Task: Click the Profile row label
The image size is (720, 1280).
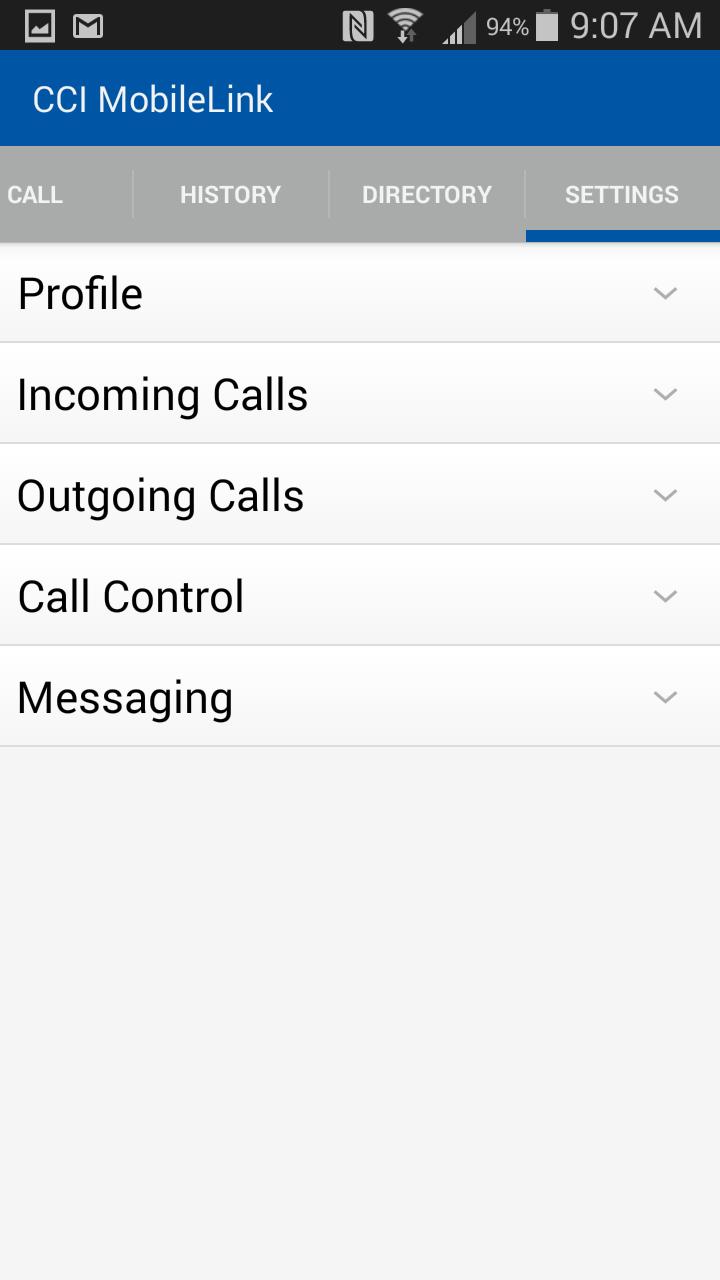Action: (80, 293)
